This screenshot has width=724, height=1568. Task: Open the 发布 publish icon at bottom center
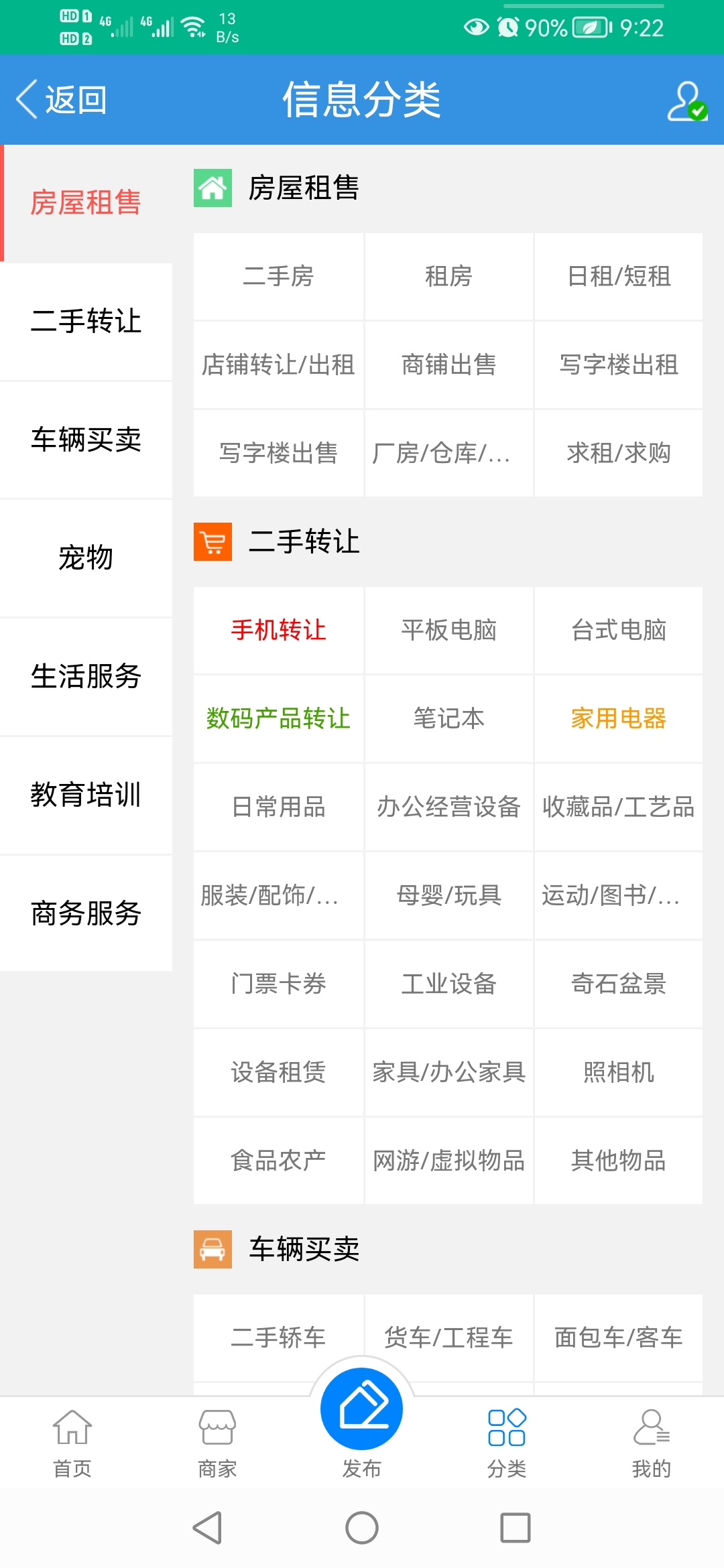tap(361, 1409)
